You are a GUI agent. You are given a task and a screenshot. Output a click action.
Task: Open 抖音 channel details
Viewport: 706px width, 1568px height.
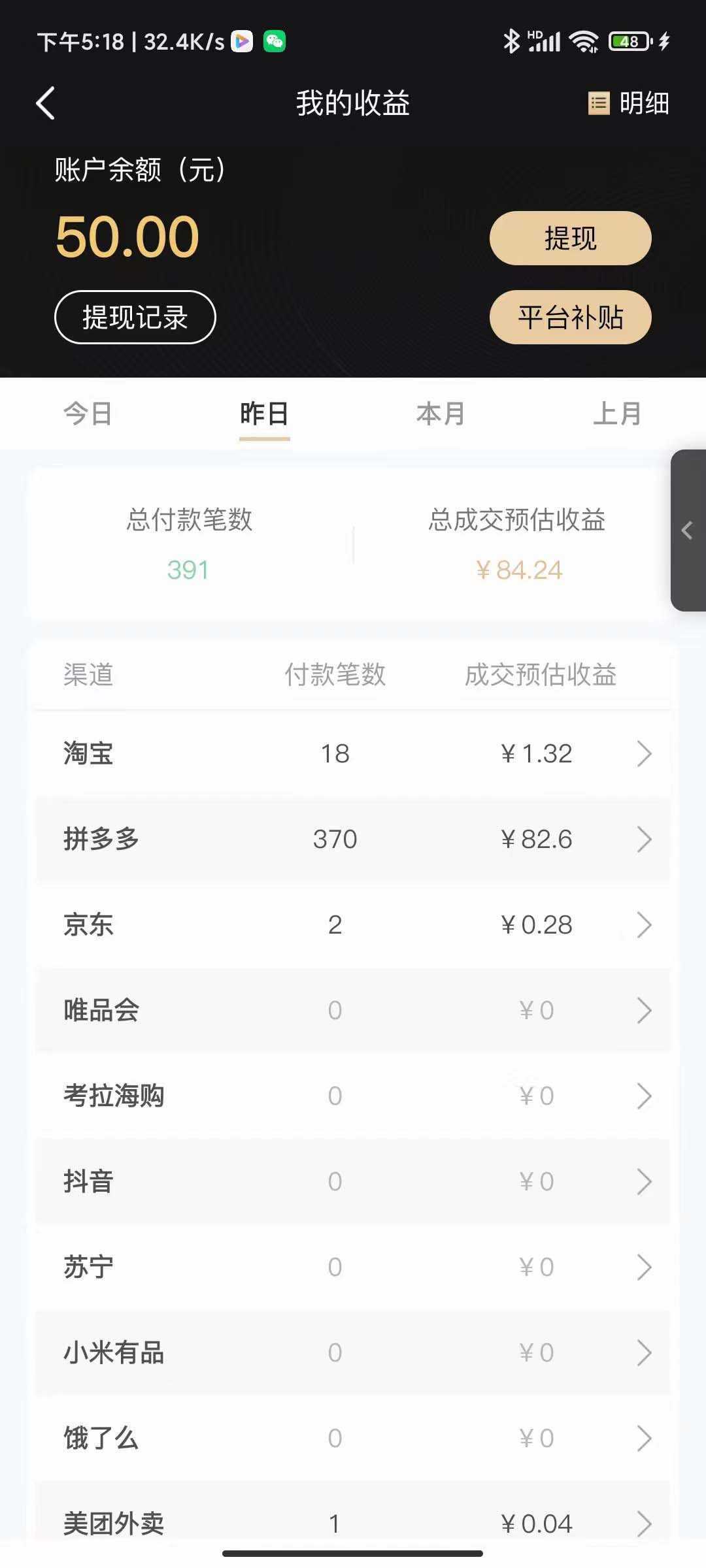pyautogui.click(x=644, y=1181)
